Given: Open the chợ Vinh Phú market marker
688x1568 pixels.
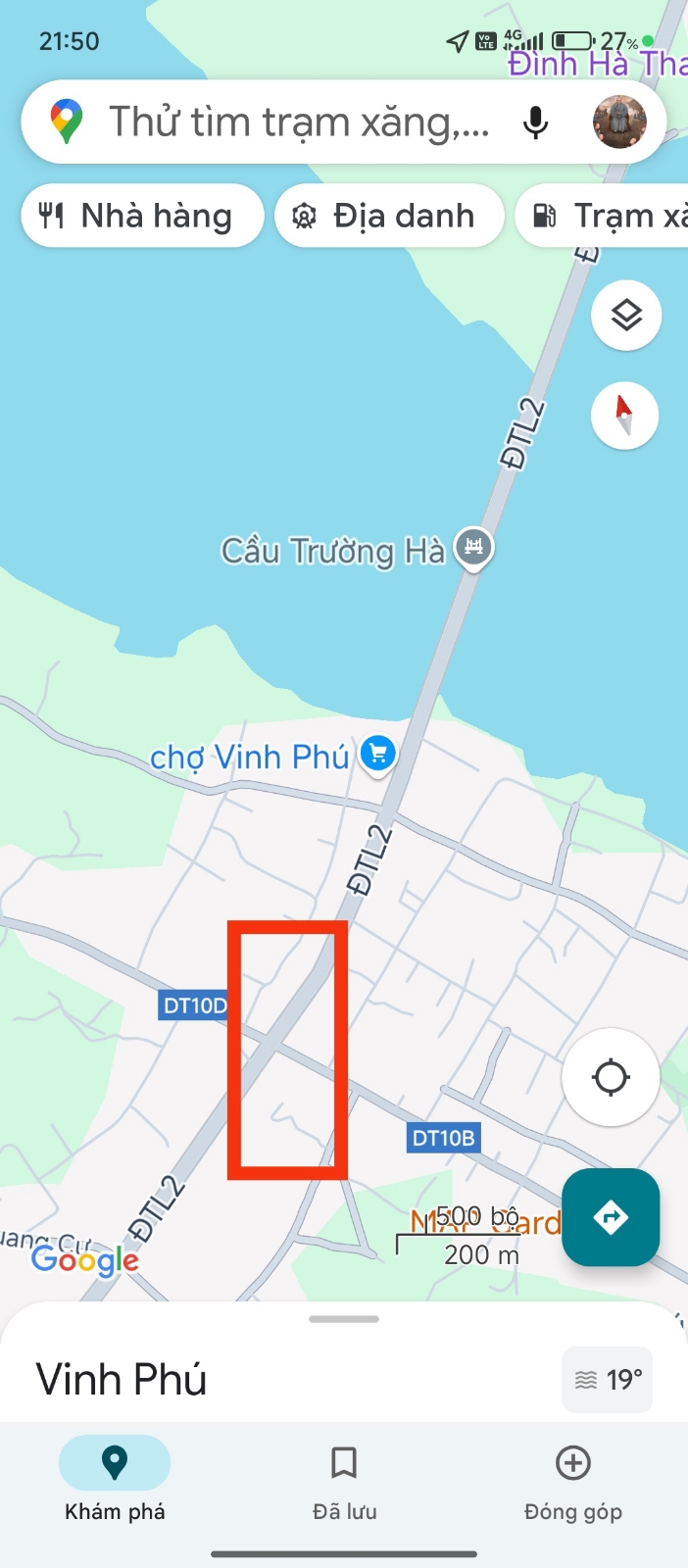Looking at the screenshot, I should (378, 755).
